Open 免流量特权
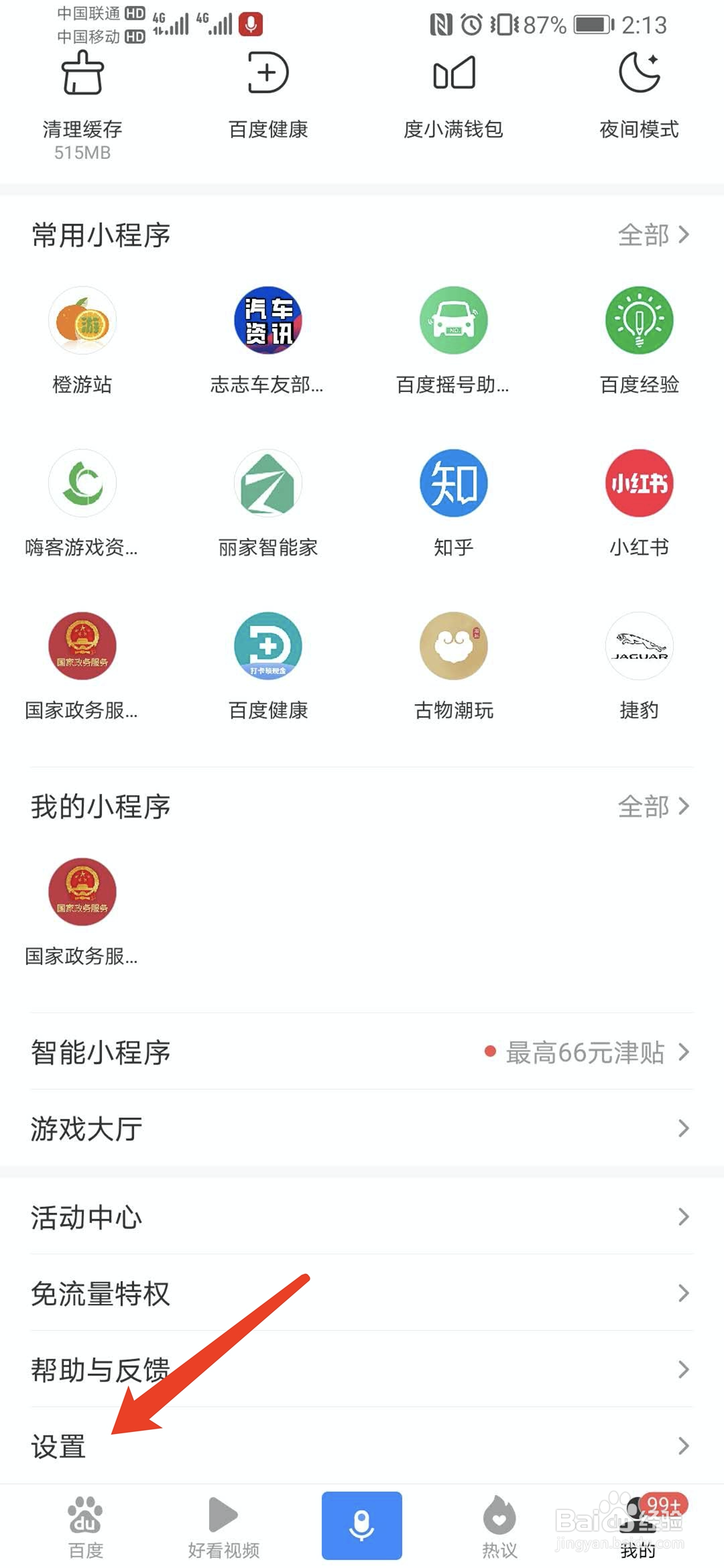This screenshot has height=1568, width=724. pos(362,1293)
